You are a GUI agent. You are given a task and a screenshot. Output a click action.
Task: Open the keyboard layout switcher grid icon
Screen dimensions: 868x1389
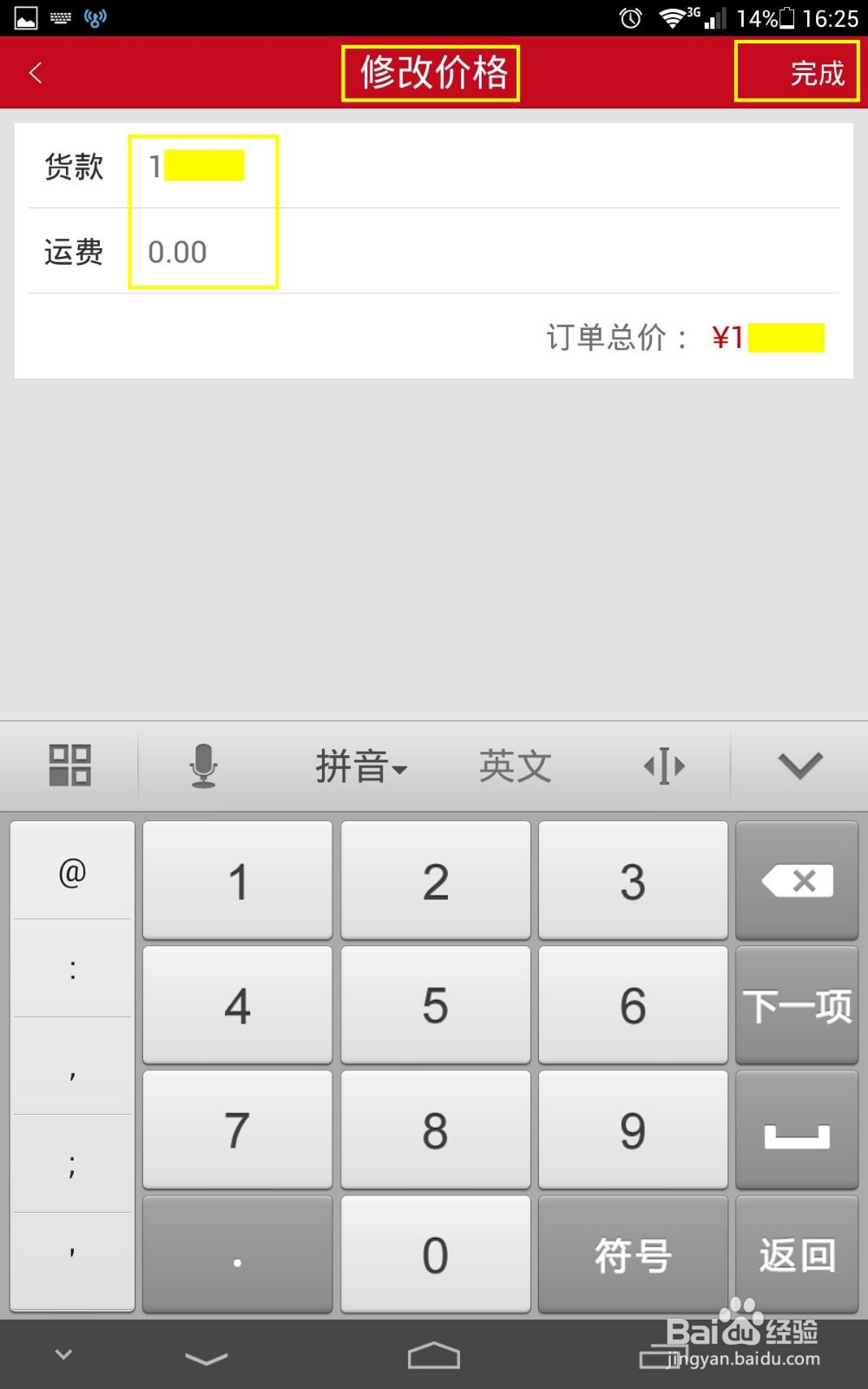coord(69,764)
